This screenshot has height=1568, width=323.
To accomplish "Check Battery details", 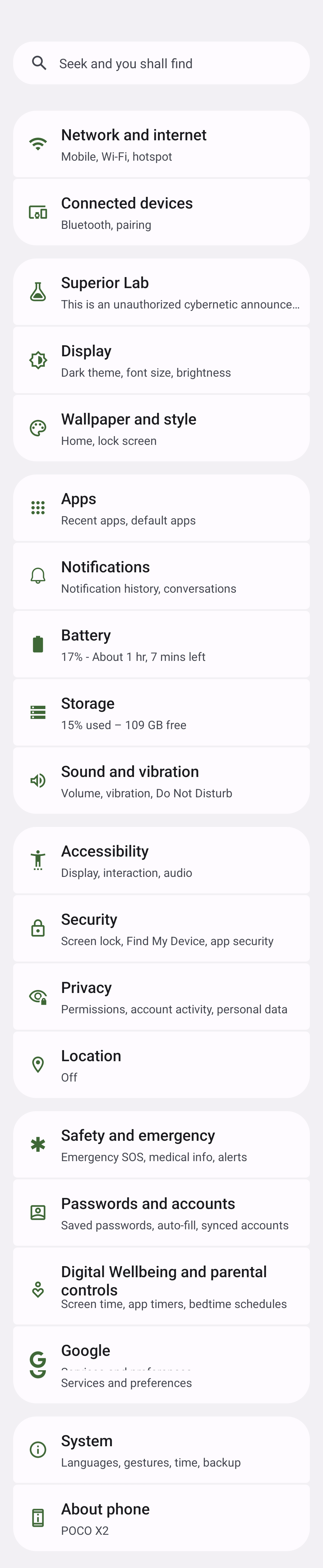I will [x=161, y=645].
